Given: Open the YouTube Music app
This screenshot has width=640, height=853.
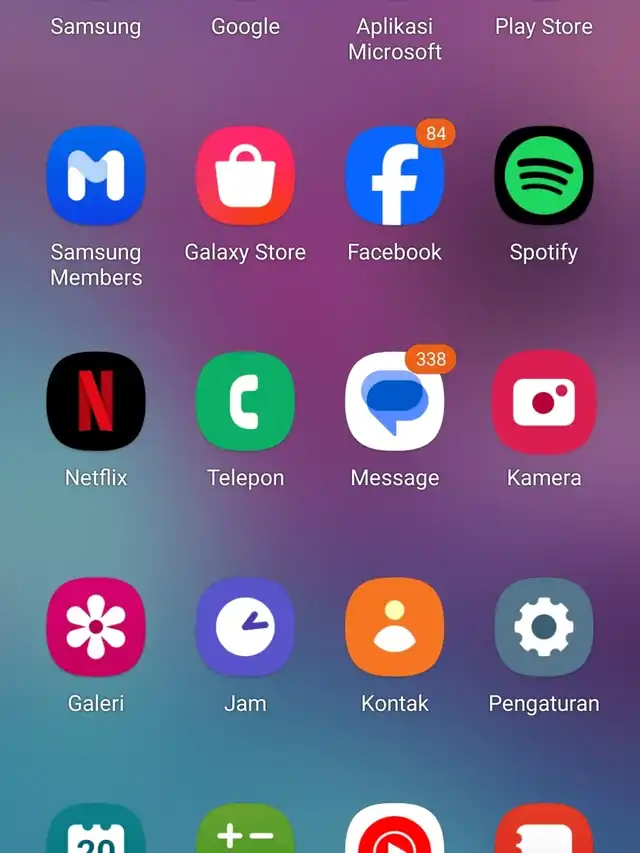Looking at the screenshot, I should pos(394,832).
